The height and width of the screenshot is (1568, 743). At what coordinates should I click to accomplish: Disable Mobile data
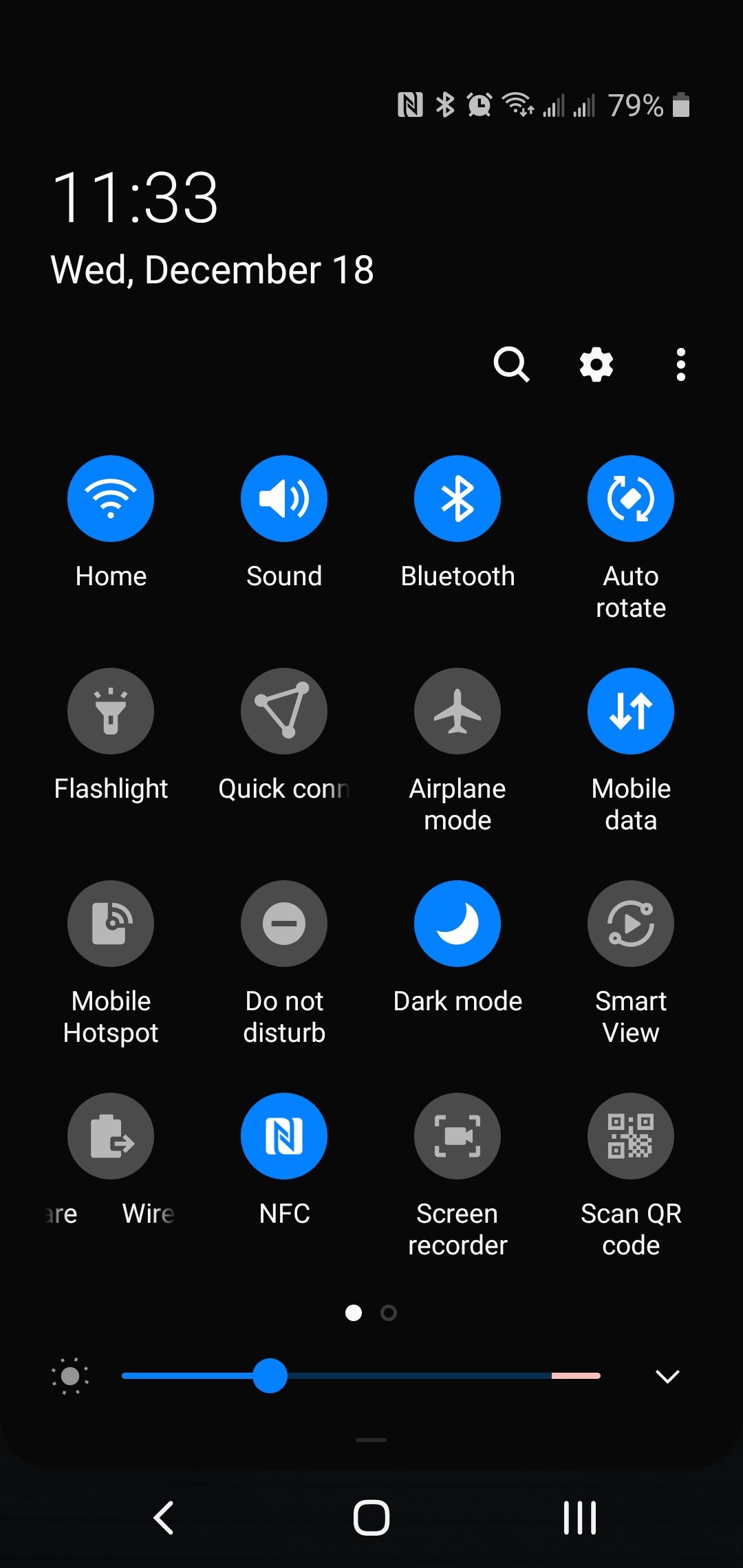630,711
